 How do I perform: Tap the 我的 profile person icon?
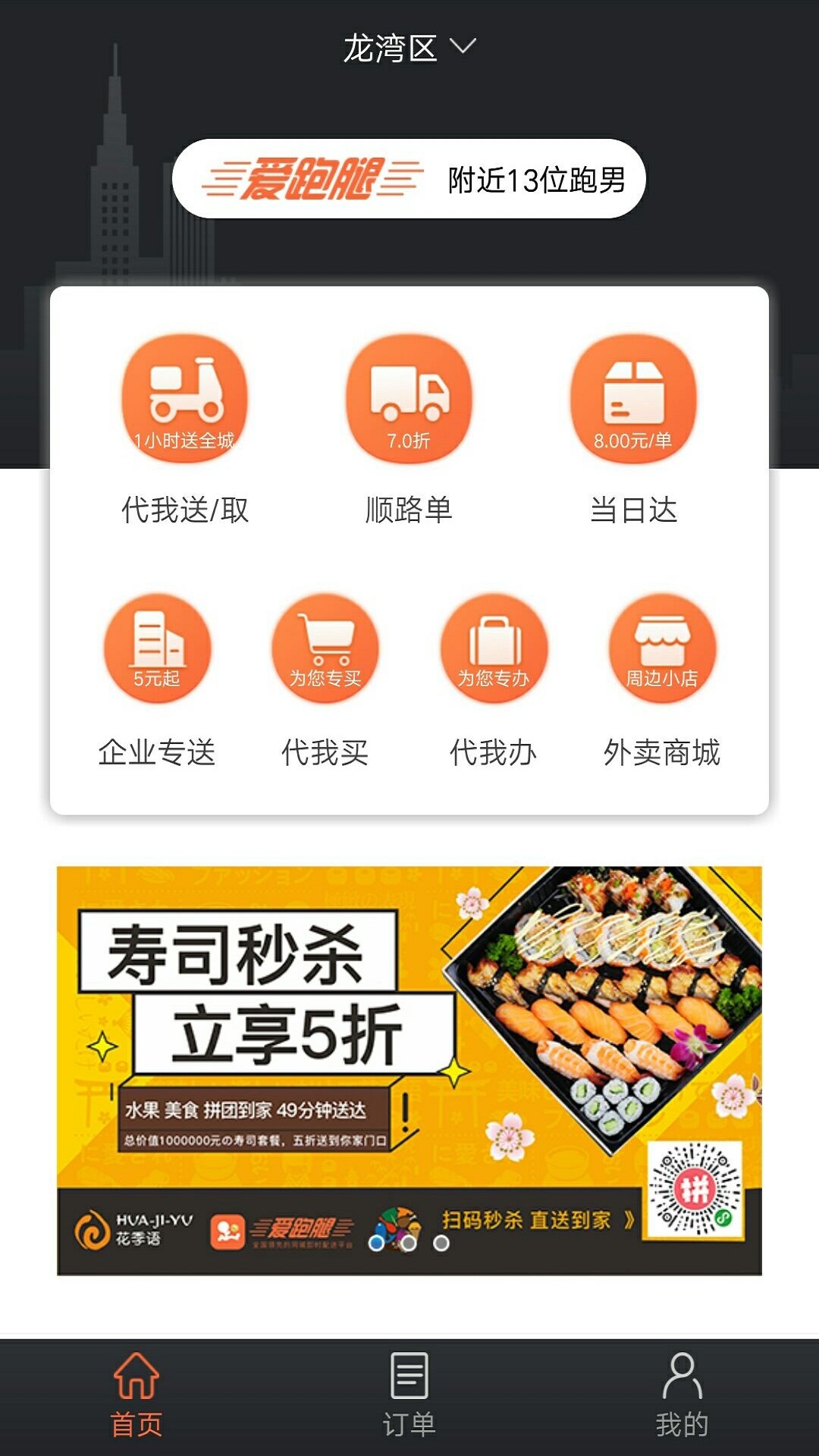pyautogui.click(x=681, y=1390)
